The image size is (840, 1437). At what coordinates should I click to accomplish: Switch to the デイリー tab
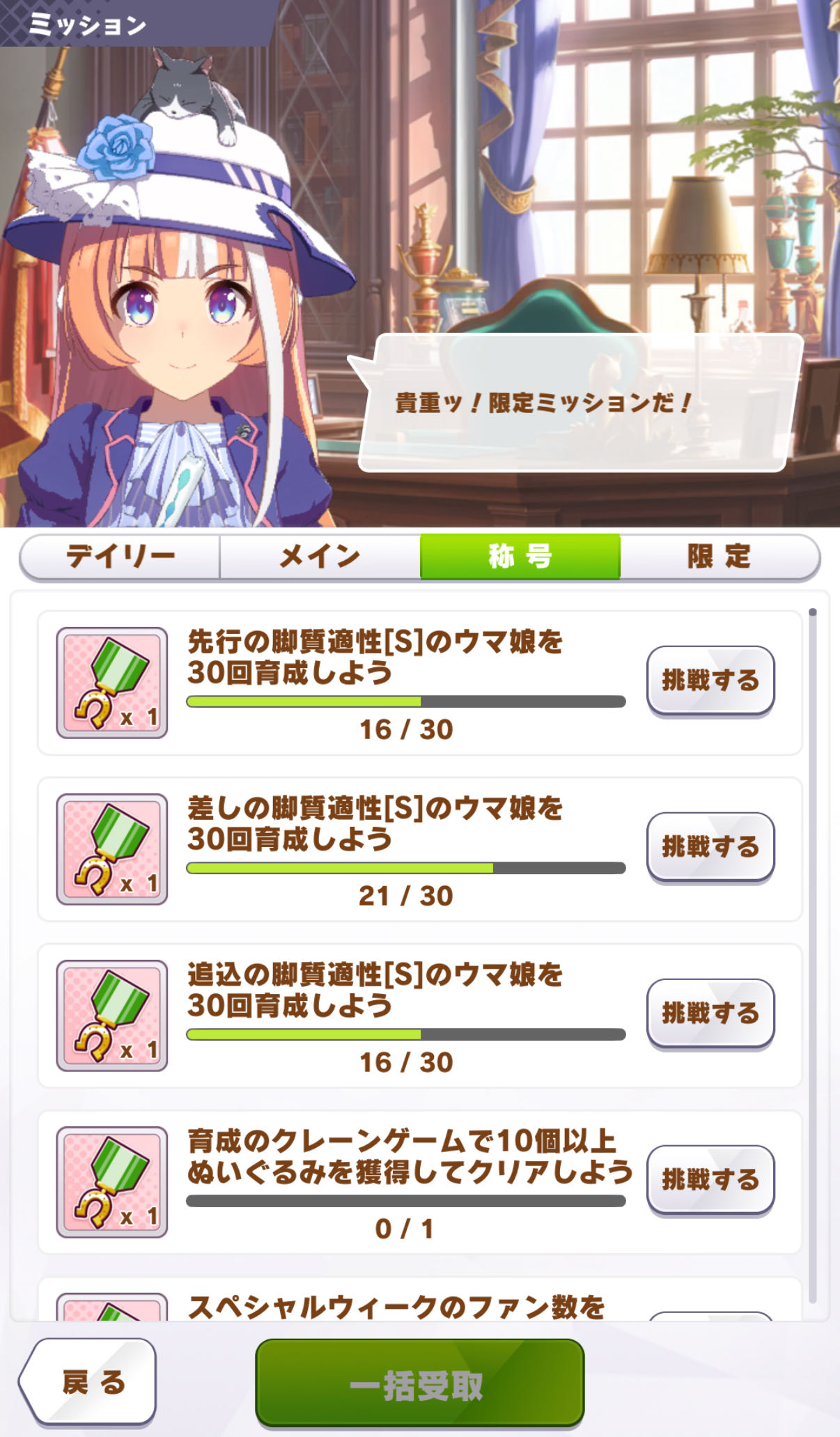120,557
